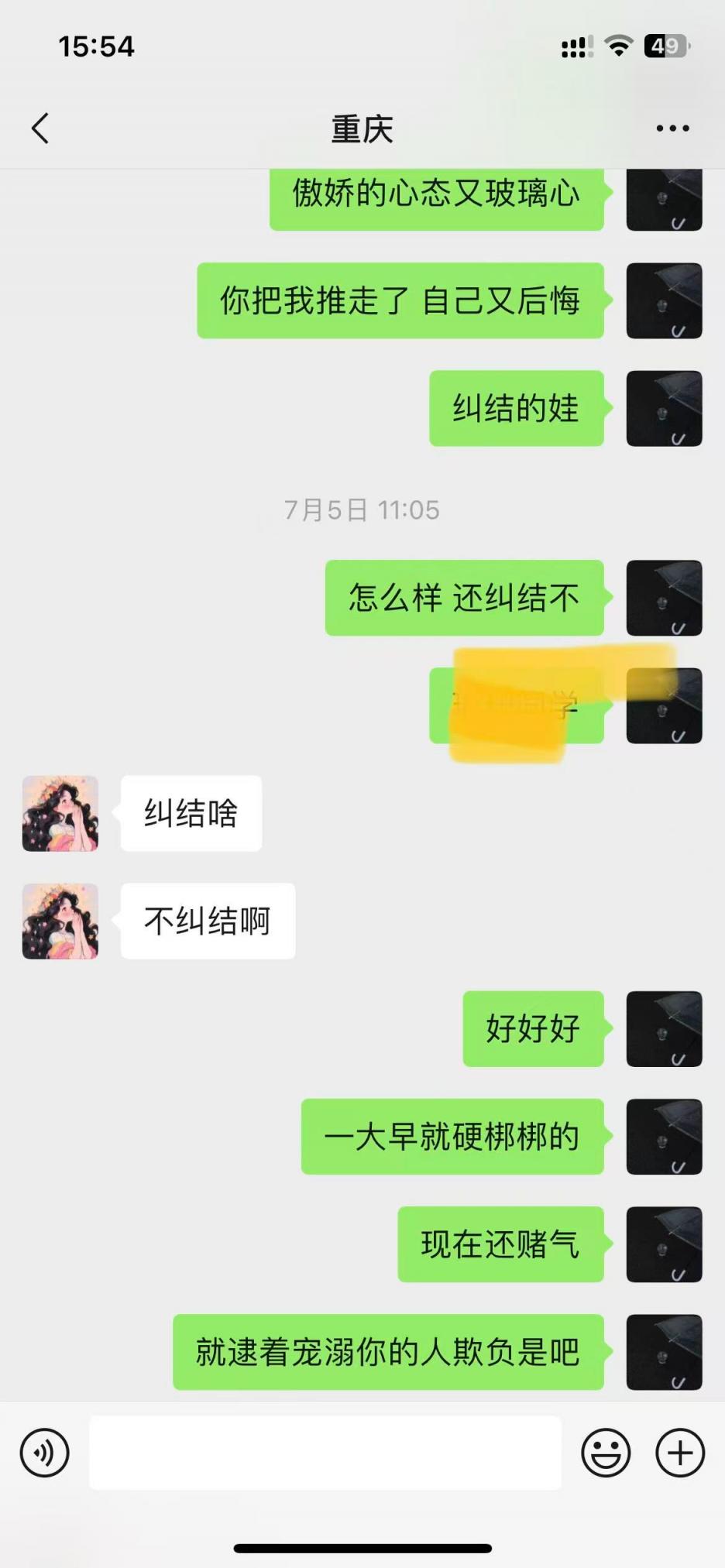The height and width of the screenshot is (1568, 725).
Task: Open the emoji sticker panel
Action: [x=606, y=1453]
